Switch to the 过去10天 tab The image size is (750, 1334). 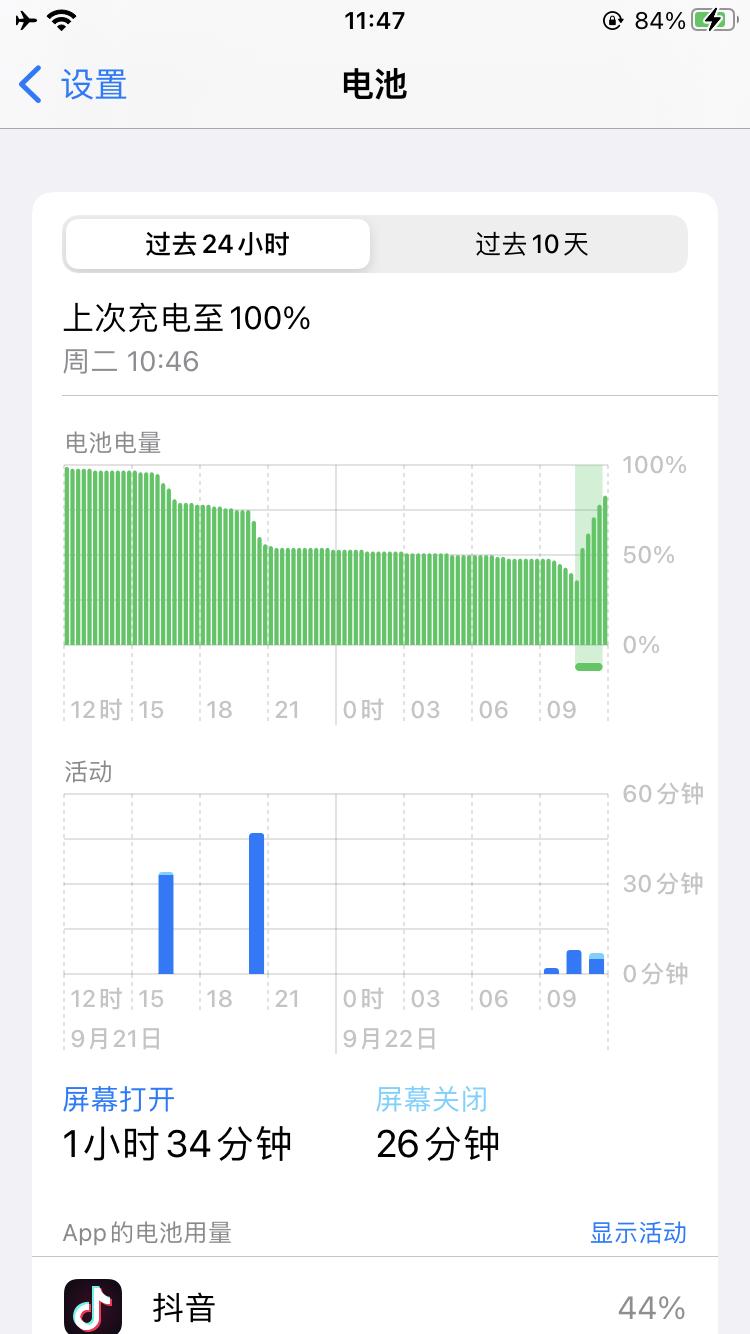[x=530, y=243]
